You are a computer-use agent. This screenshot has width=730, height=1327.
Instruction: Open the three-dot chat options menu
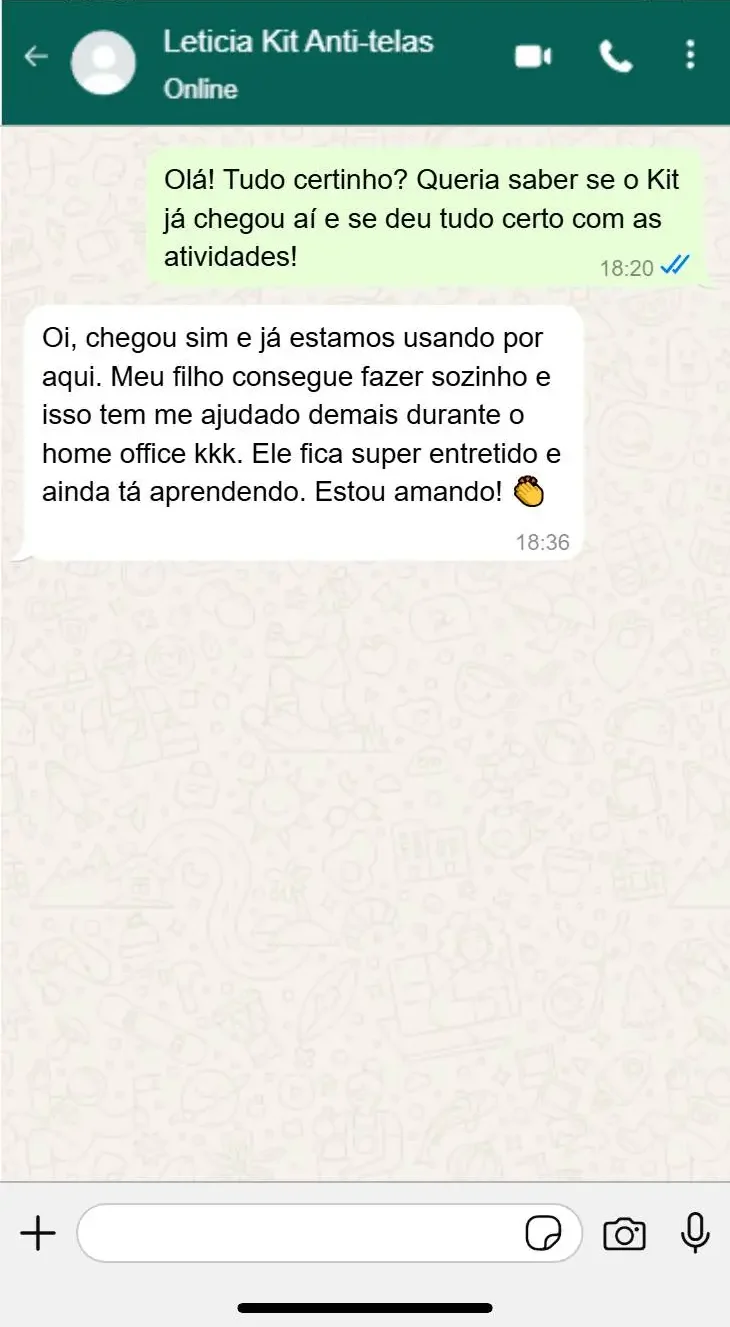(689, 57)
